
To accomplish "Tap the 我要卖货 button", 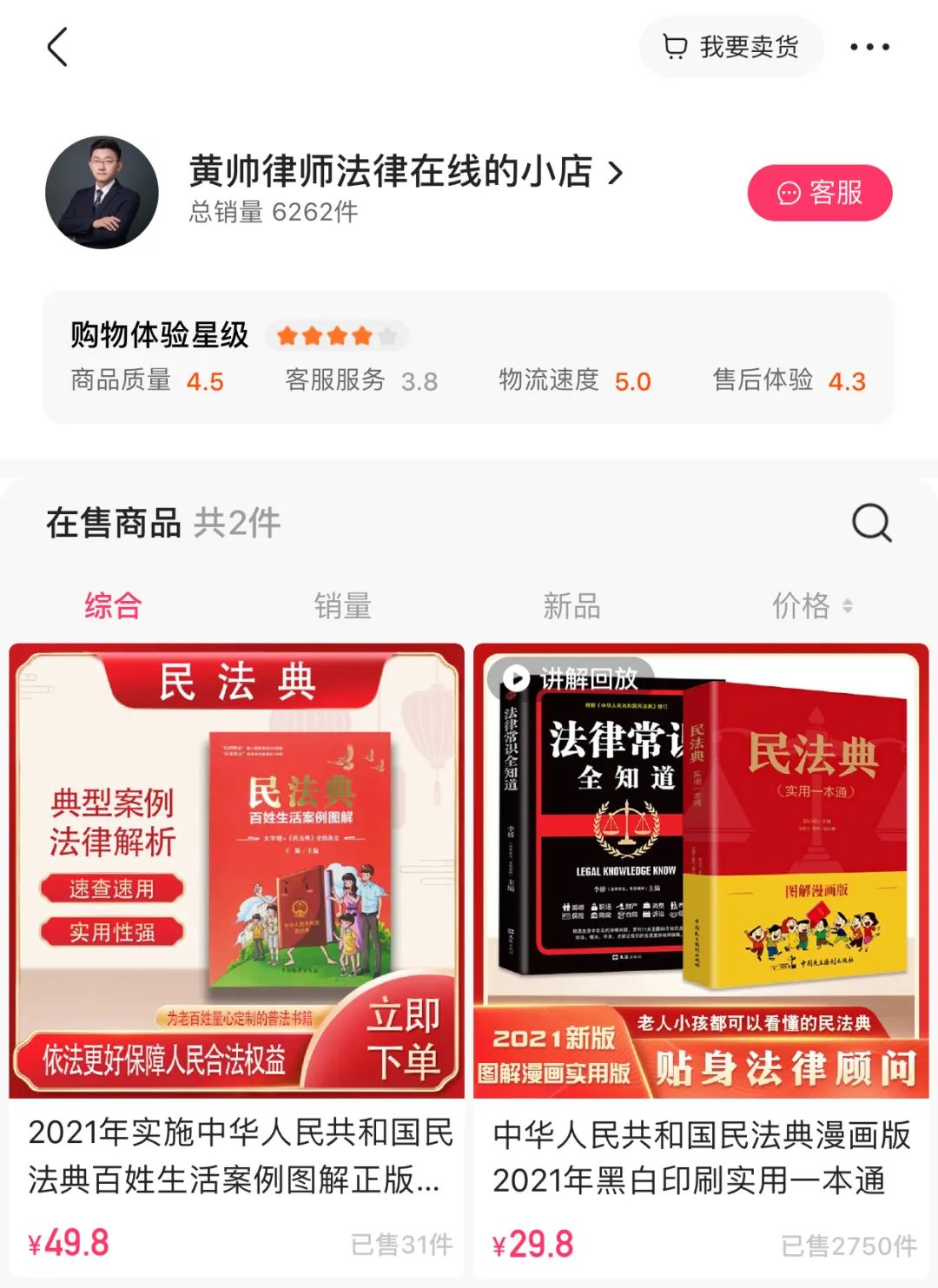I will click(x=731, y=47).
